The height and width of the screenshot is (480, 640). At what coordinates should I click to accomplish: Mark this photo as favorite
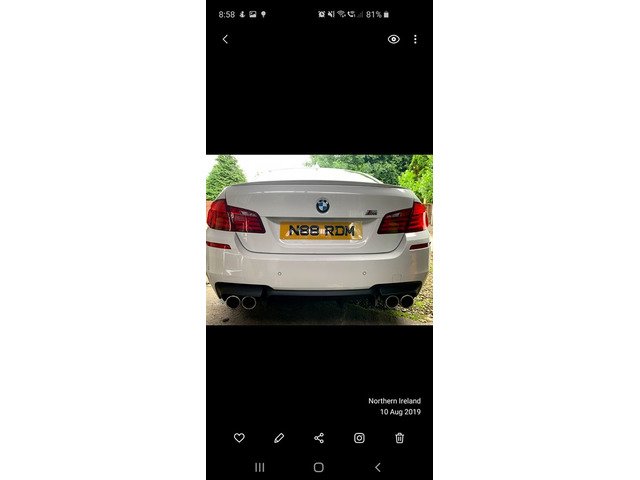pos(239,437)
